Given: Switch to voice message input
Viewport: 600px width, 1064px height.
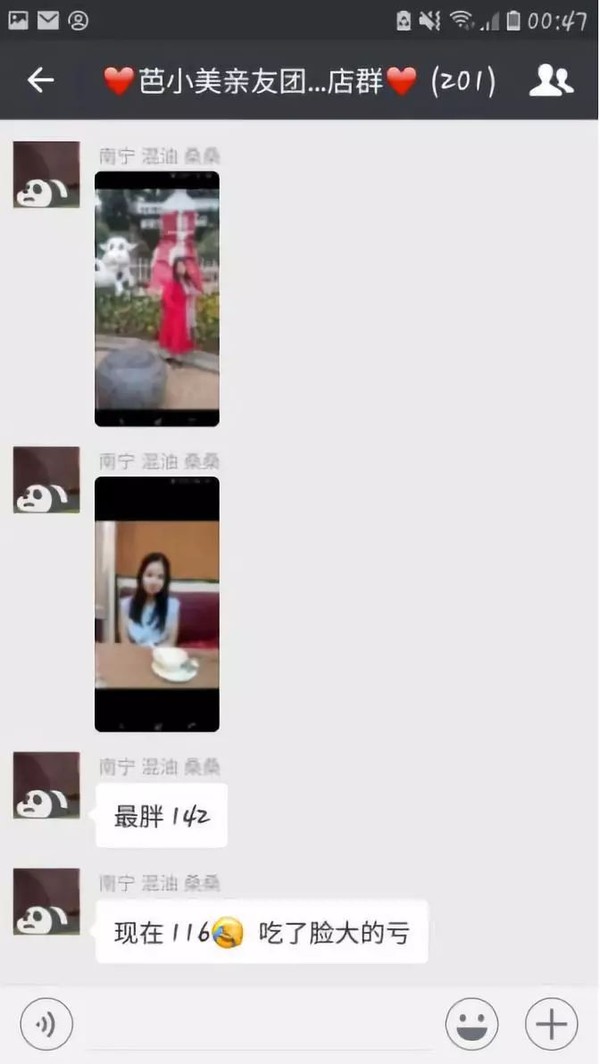Looking at the screenshot, I should (x=46, y=1024).
